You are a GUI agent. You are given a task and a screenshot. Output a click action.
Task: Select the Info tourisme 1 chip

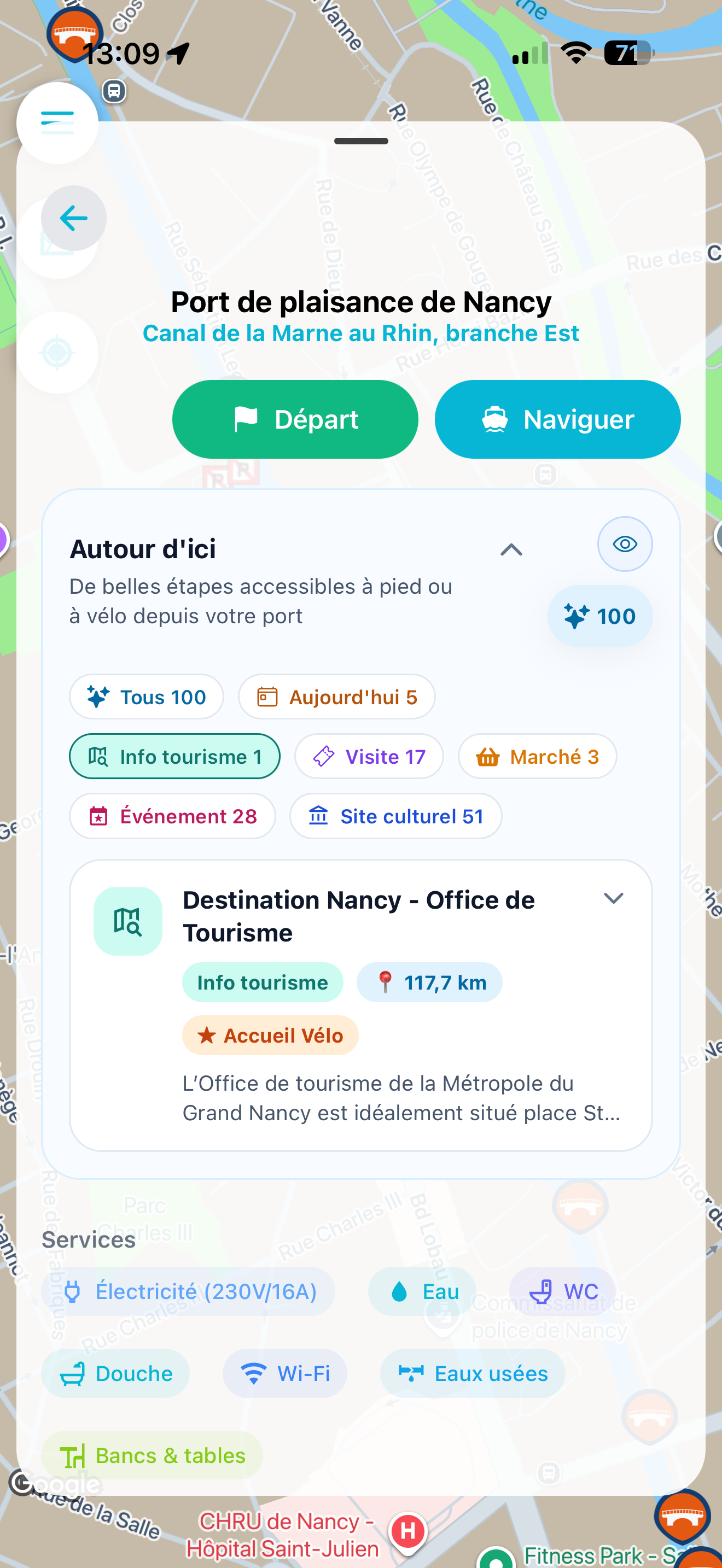[x=174, y=757]
